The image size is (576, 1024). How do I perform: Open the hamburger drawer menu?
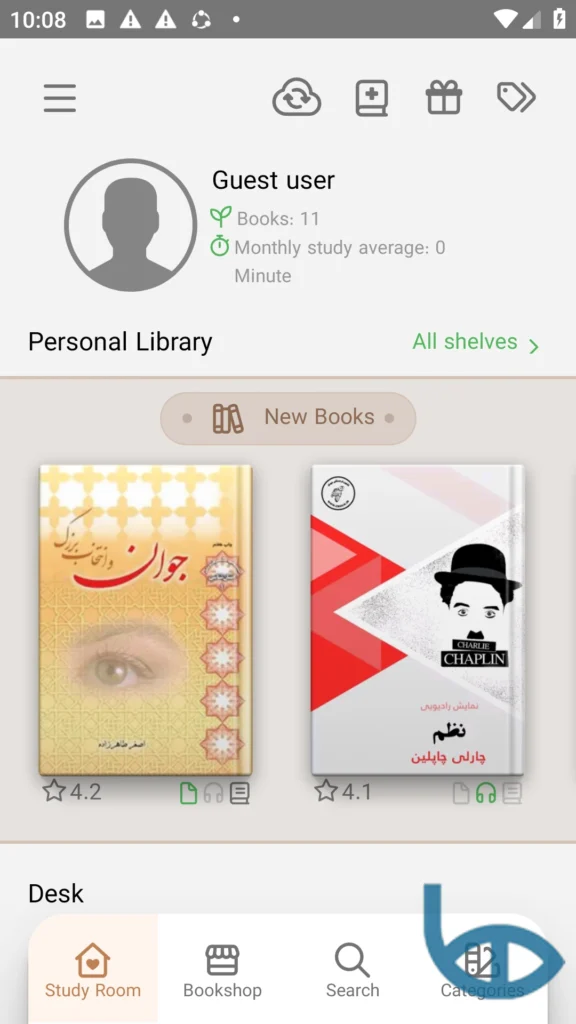click(x=60, y=98)
